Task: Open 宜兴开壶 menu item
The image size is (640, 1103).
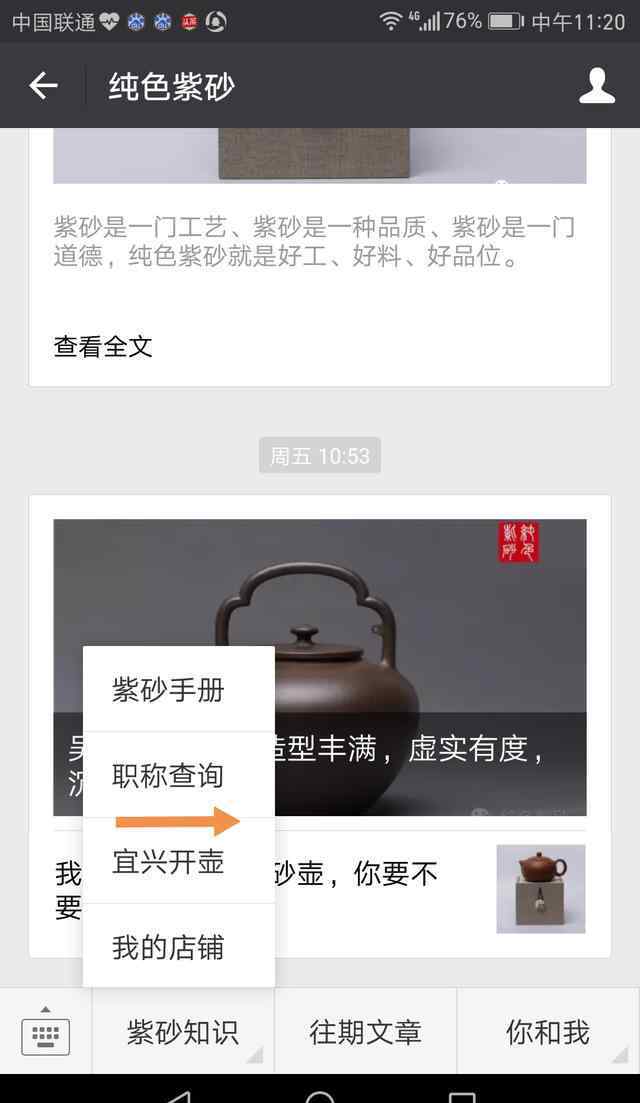Action: [168, 862]
